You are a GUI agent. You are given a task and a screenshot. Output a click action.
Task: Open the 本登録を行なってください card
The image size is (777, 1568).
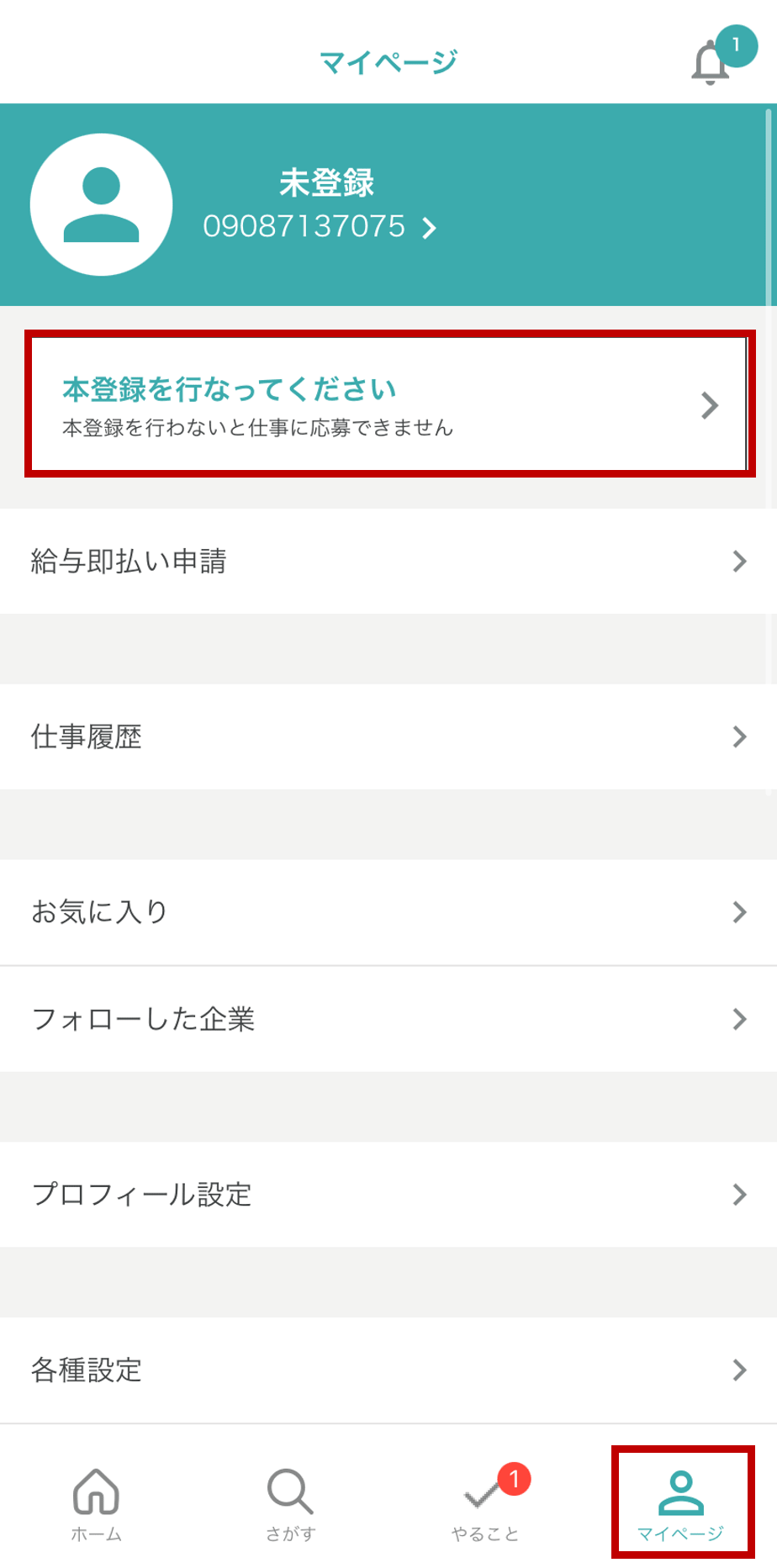[388, 404]
